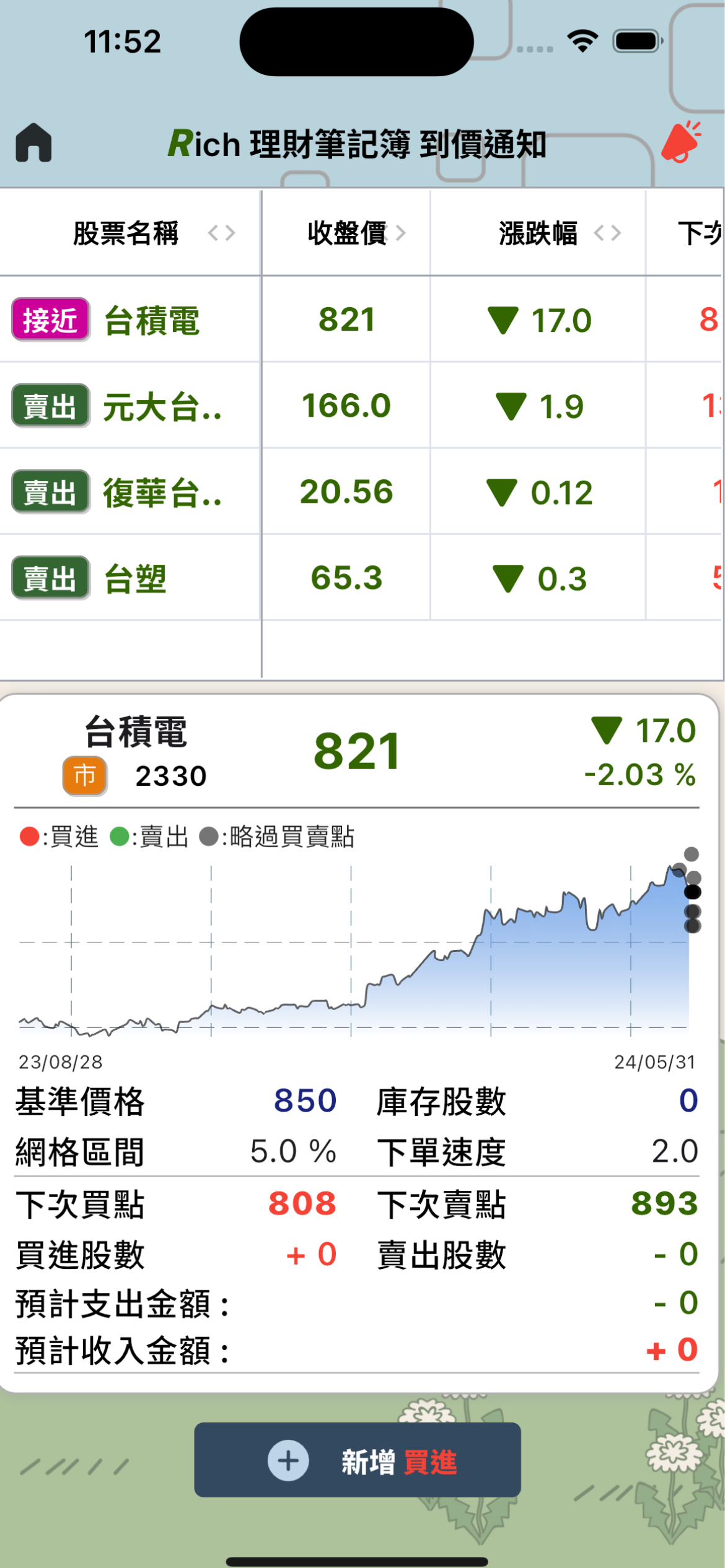Tap 新增 買進 button

(358, 1460)
